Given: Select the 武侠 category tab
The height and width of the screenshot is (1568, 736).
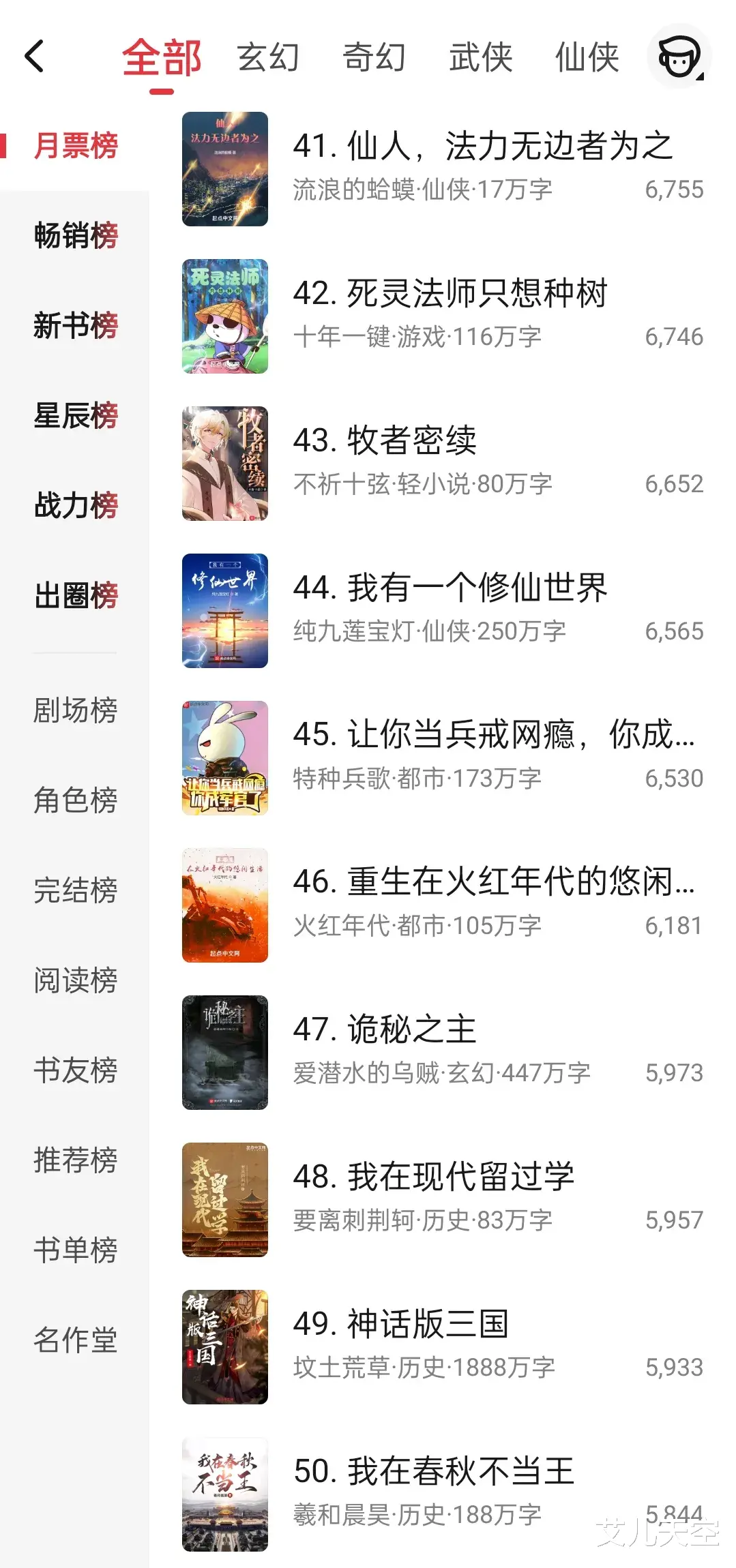Looking at the screenshot, I should pyautogui.click(x=480, y=57).
